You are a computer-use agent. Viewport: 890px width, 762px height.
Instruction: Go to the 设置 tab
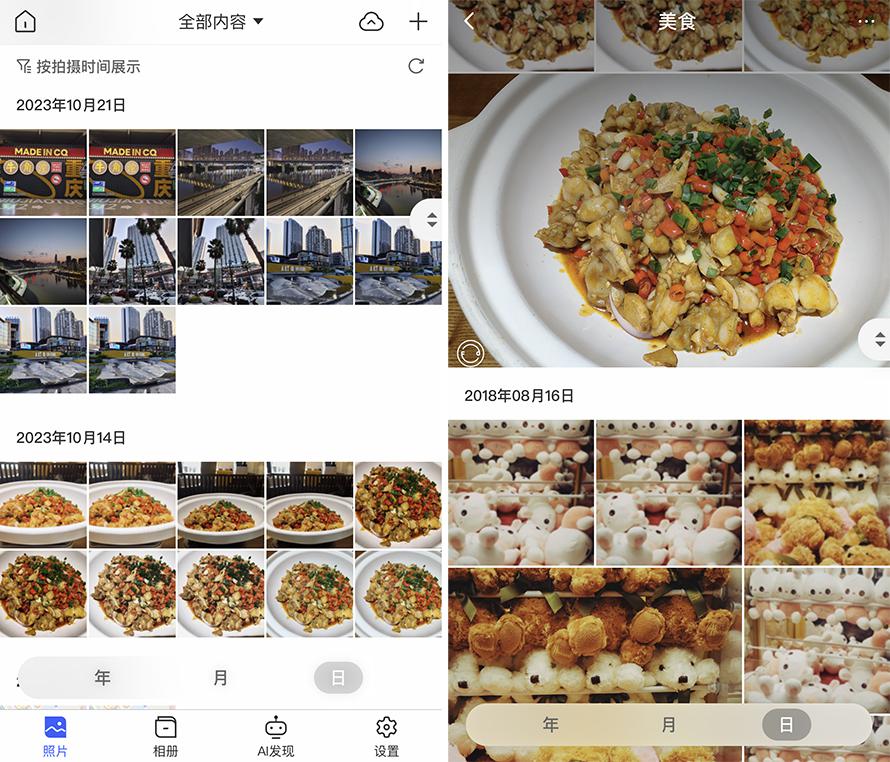click(x=386, y=737)
